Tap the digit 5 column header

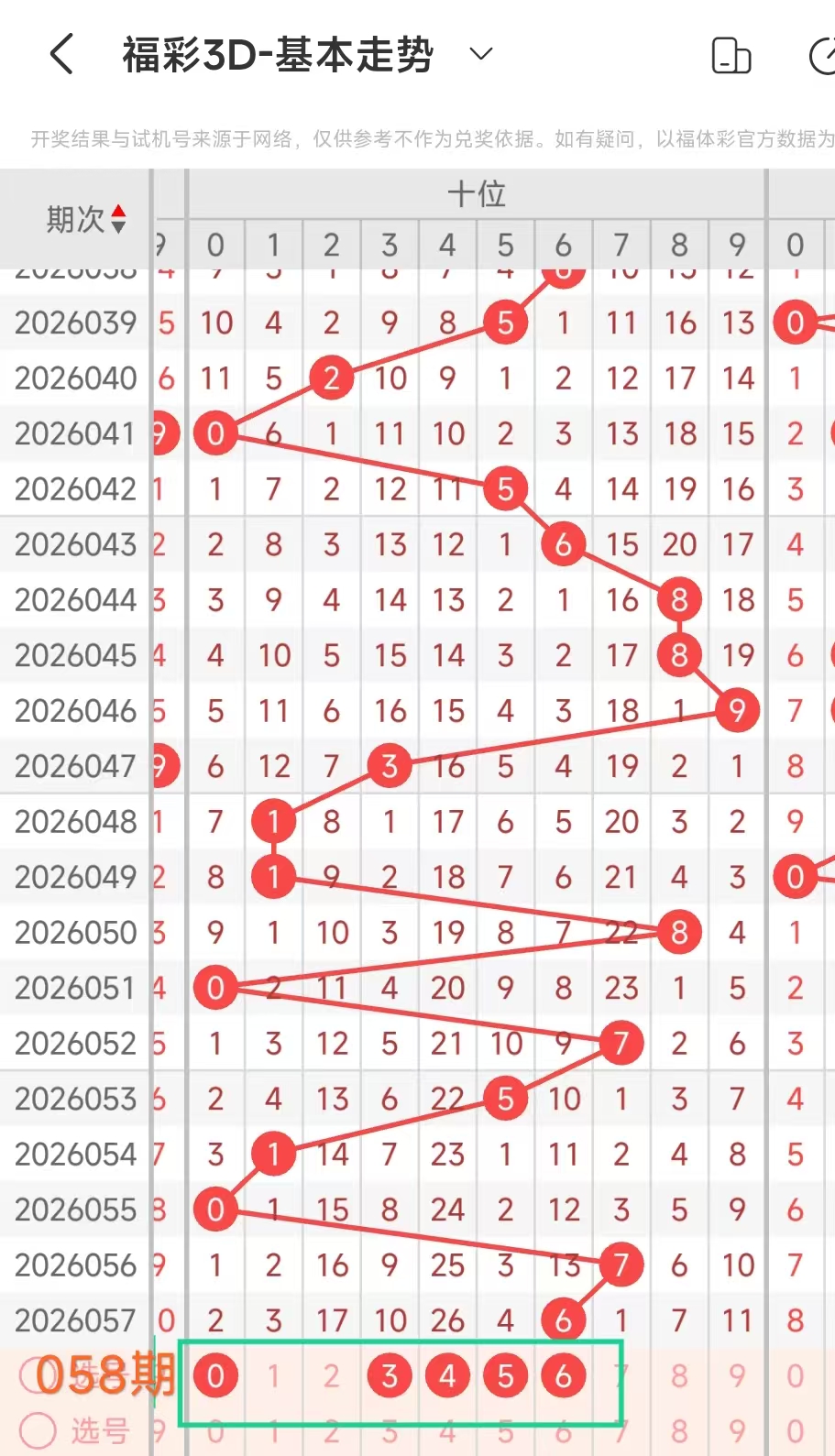point(505,245)
